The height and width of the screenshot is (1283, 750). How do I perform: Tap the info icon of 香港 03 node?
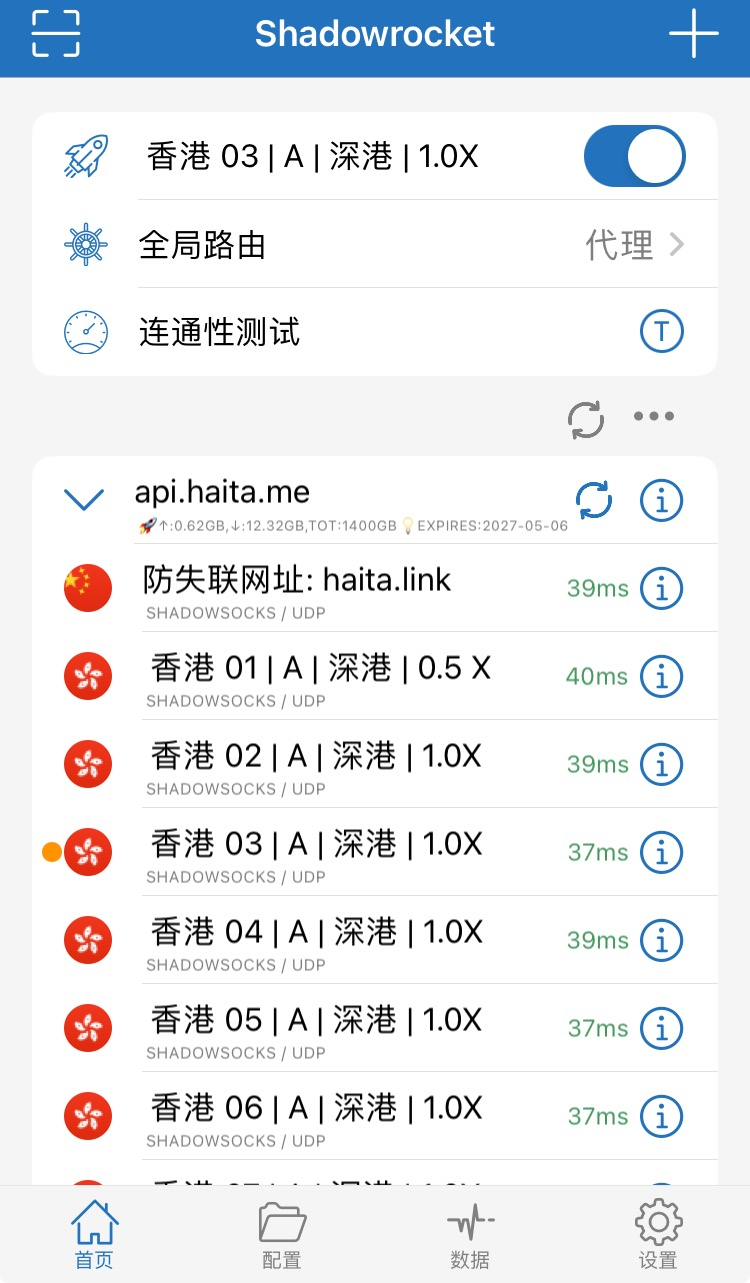click(x=661, y=852)
